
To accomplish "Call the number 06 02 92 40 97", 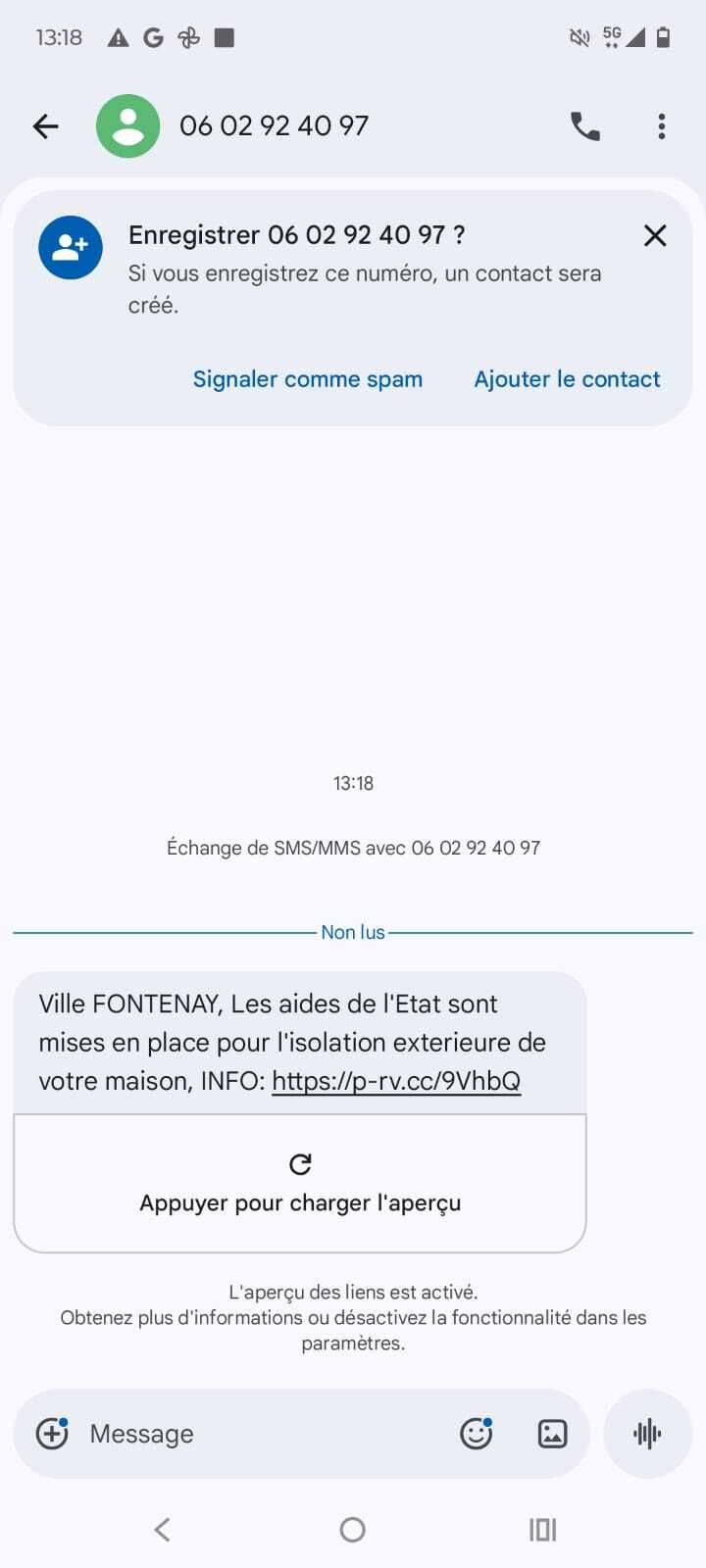I will [x=585, y=126].
